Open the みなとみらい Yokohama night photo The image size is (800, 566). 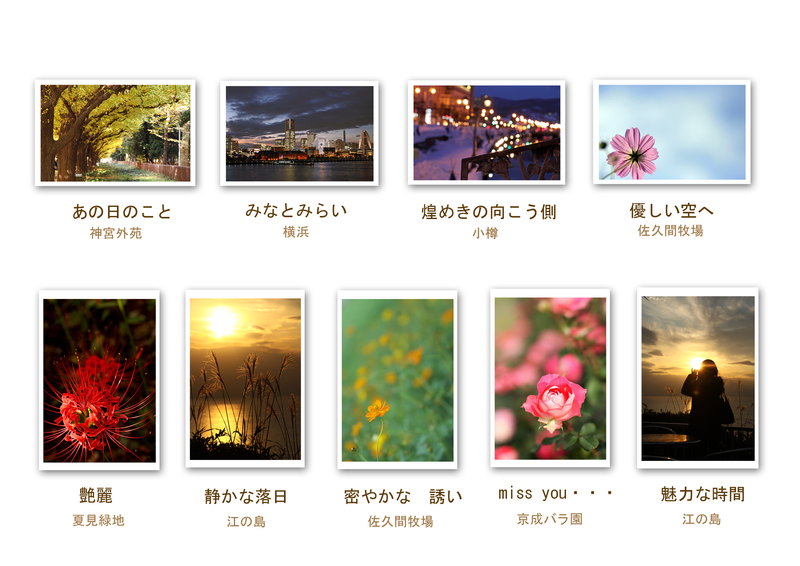[299, 133]
